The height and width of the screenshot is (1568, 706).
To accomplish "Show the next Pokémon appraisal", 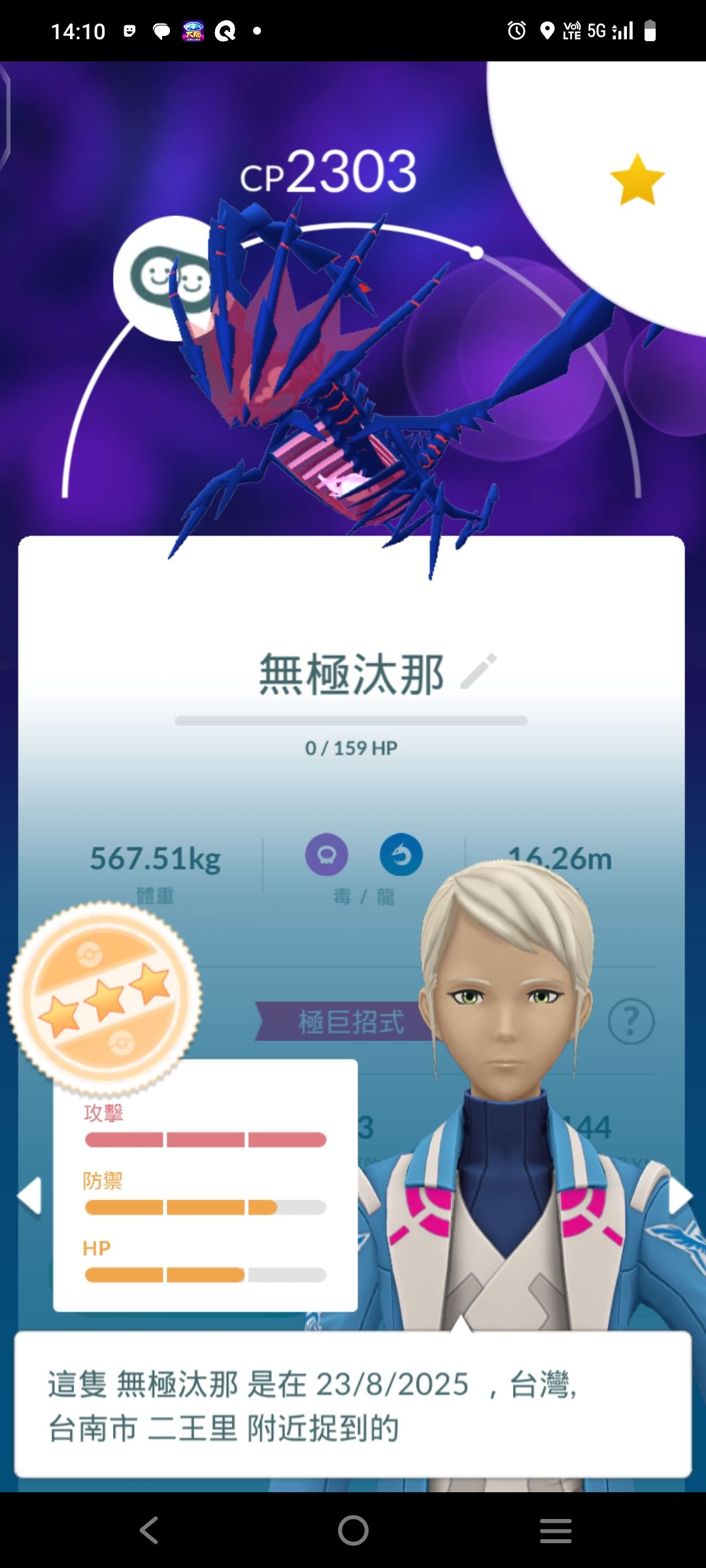I will [679, 1196].
